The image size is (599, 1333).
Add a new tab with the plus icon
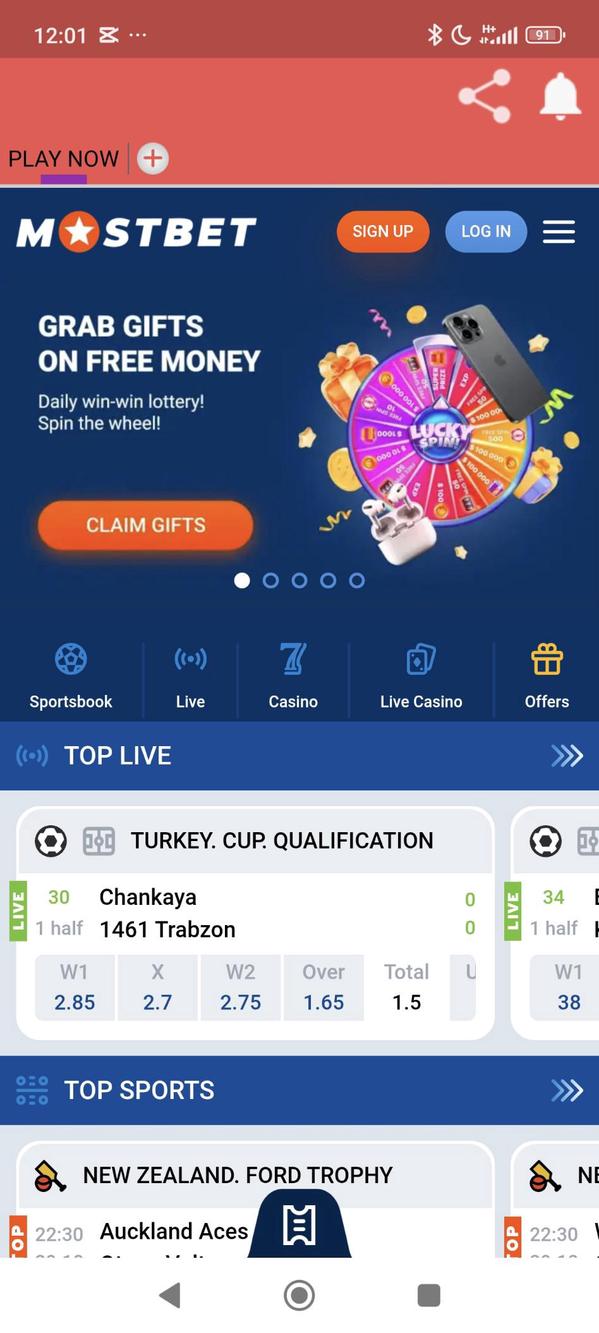pyautogui.click(x=153, y=158)
